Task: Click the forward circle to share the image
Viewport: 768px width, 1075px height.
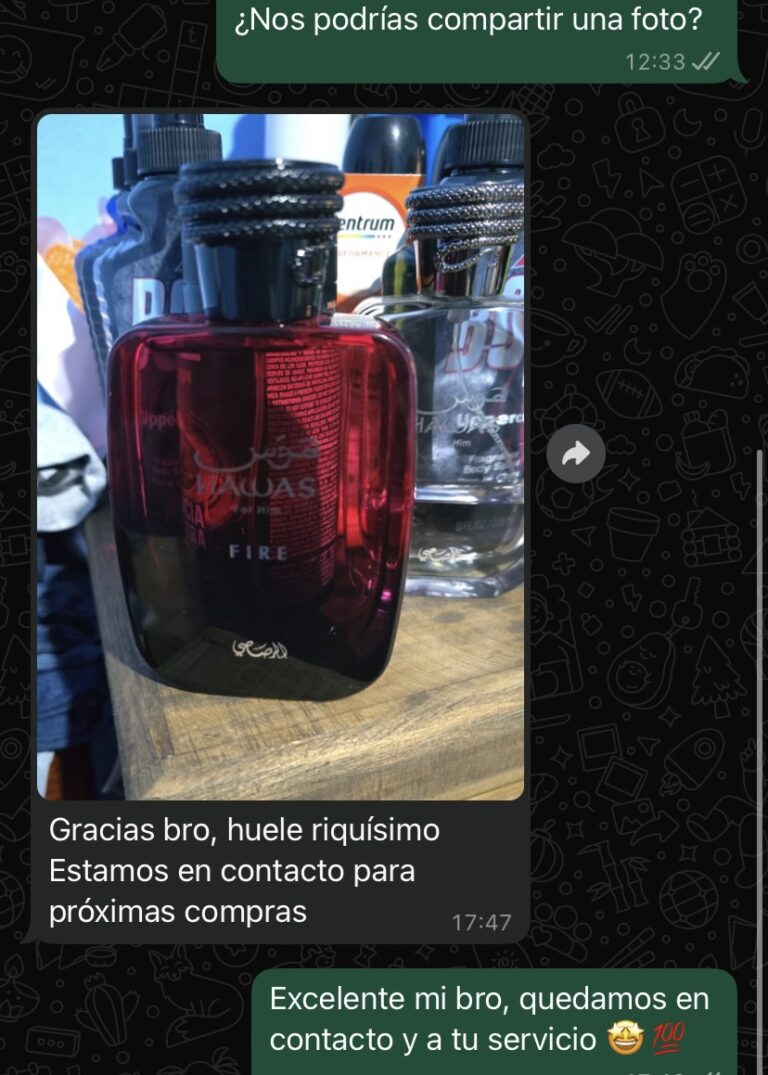Action: tap(575, 453)
